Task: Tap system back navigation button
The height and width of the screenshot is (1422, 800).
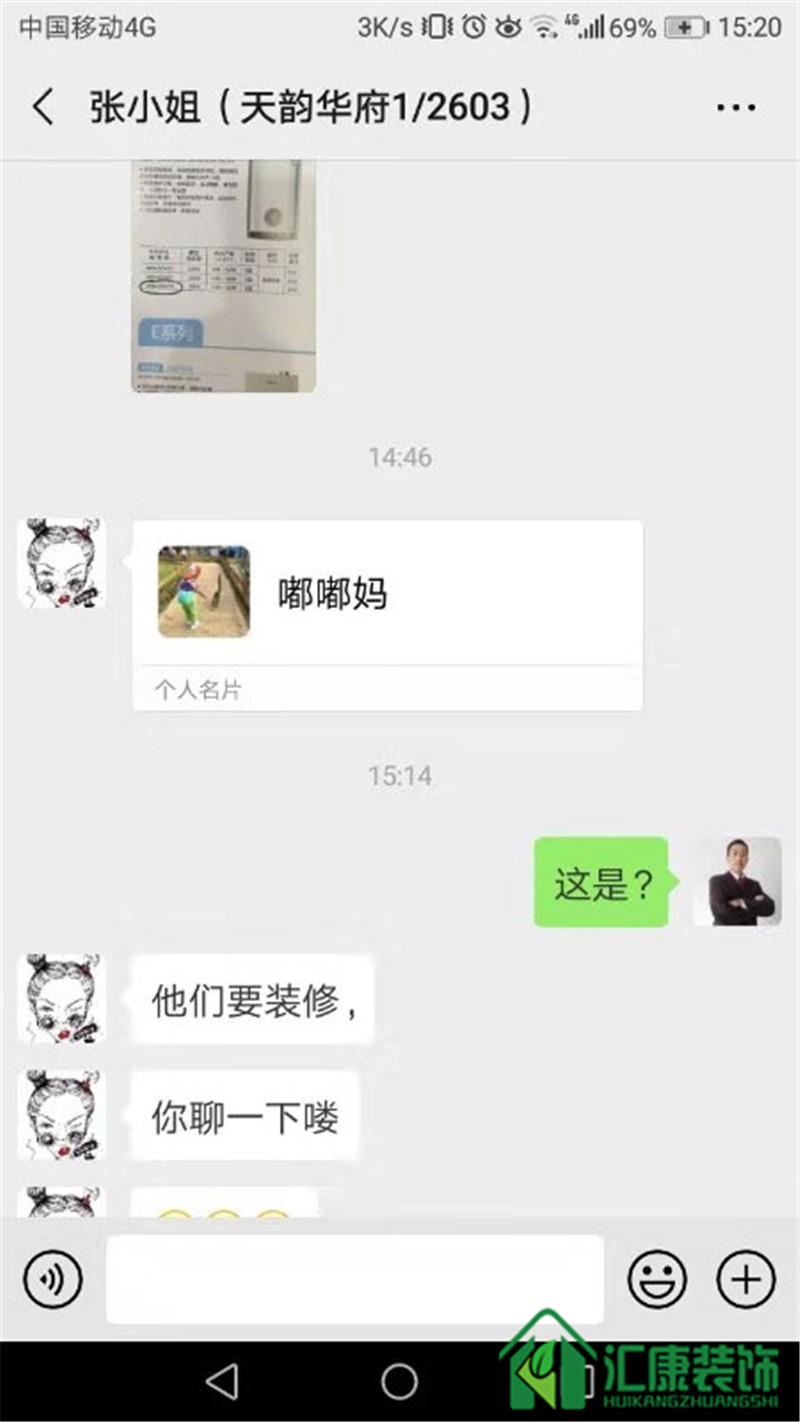Action: click(x=221, y=1382)
